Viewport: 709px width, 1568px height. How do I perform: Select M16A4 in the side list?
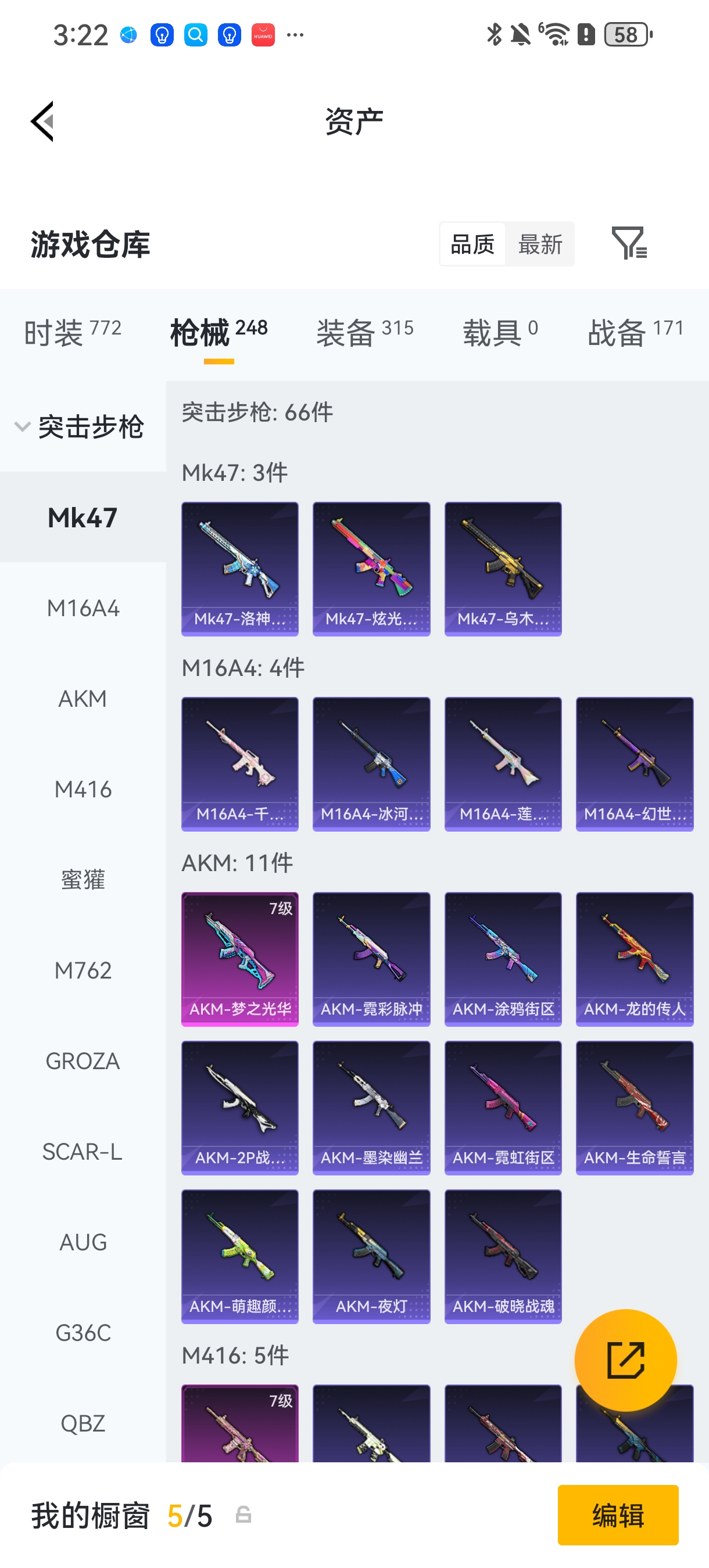pos(83,608)
